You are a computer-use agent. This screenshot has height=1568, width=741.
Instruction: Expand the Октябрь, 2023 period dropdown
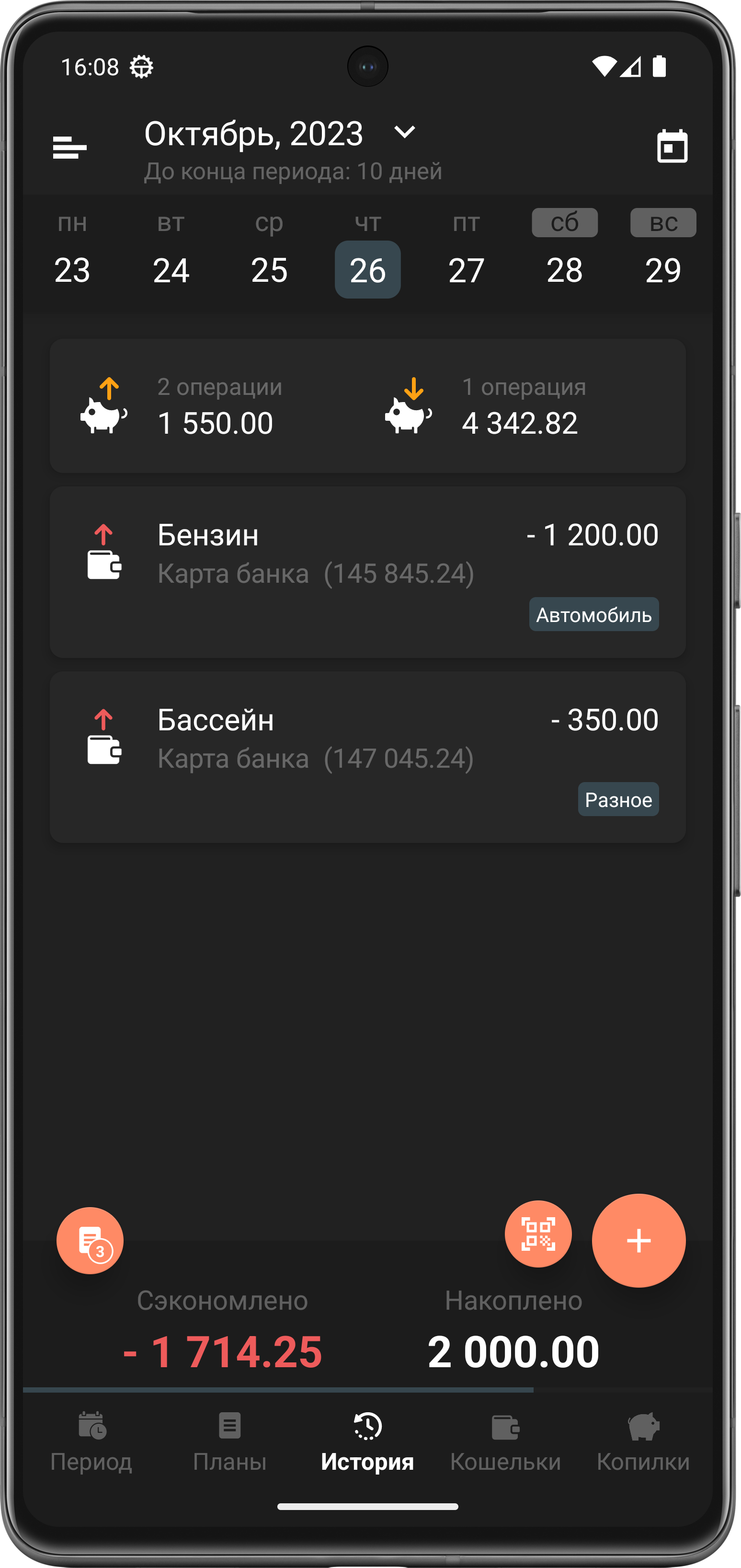(x=404, y=132)
